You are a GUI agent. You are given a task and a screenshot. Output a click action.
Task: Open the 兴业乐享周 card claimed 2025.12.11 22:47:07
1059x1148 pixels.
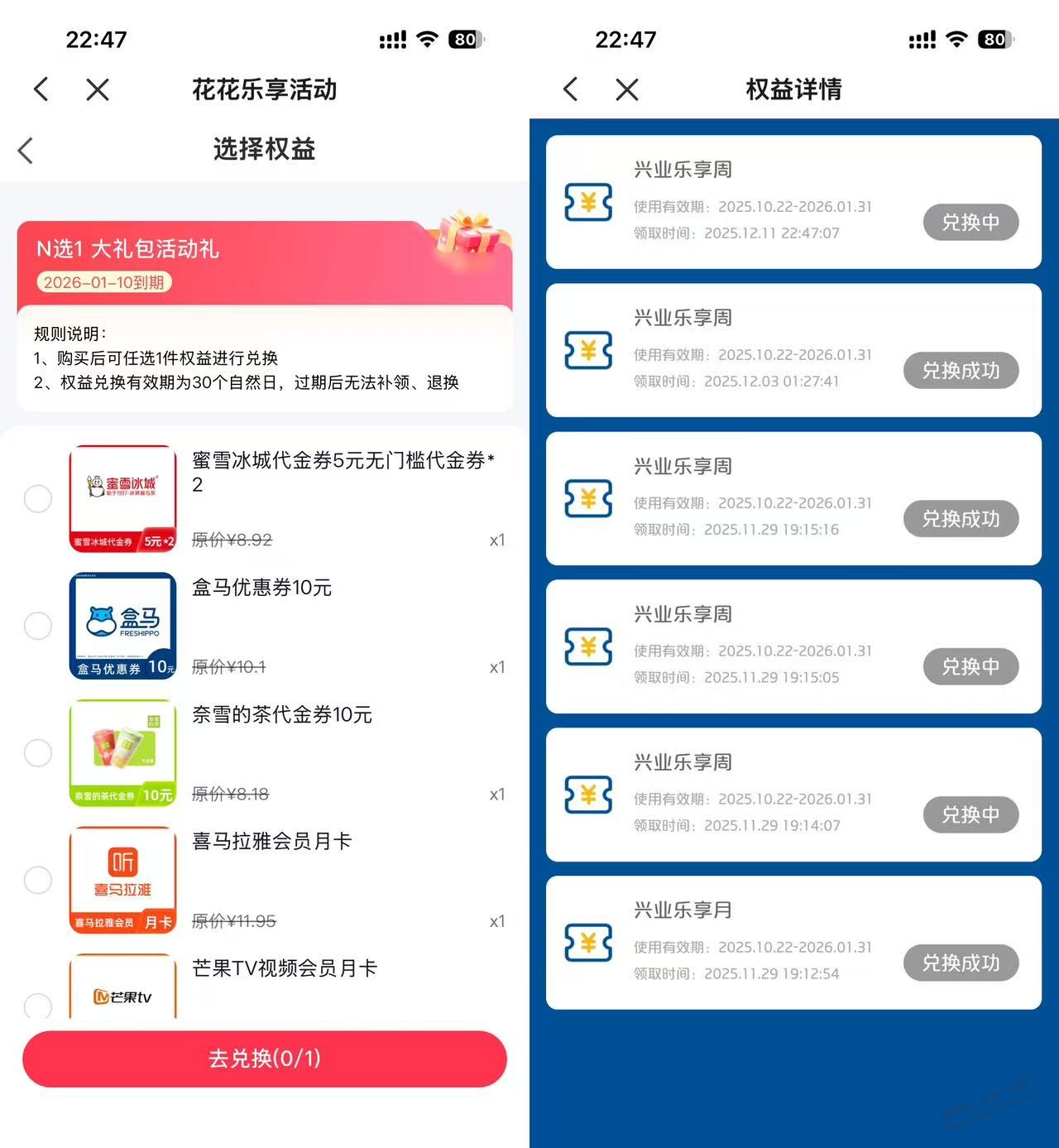793,202
